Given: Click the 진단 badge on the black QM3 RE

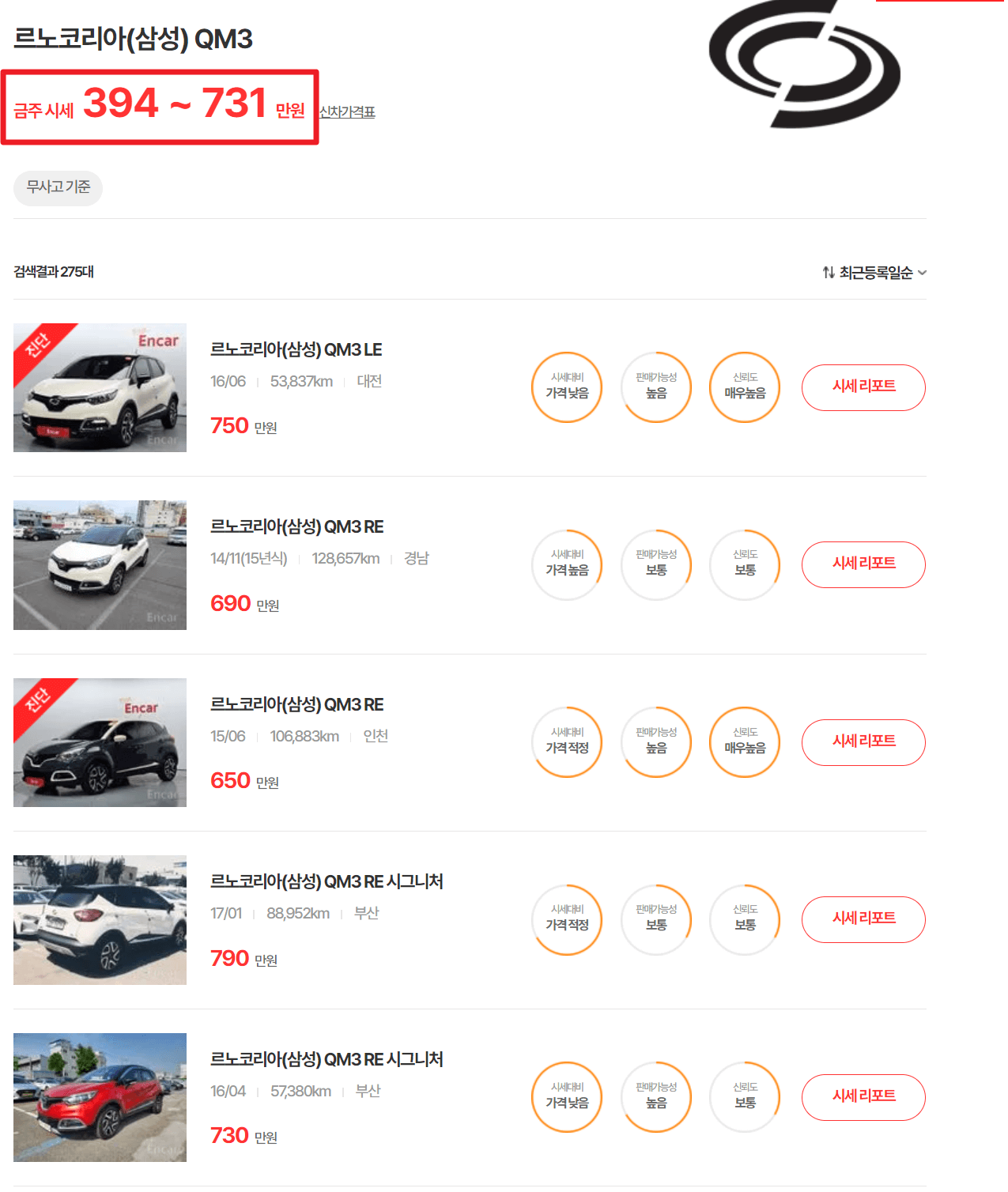Looking at the screenshot, I should [36, 701].
